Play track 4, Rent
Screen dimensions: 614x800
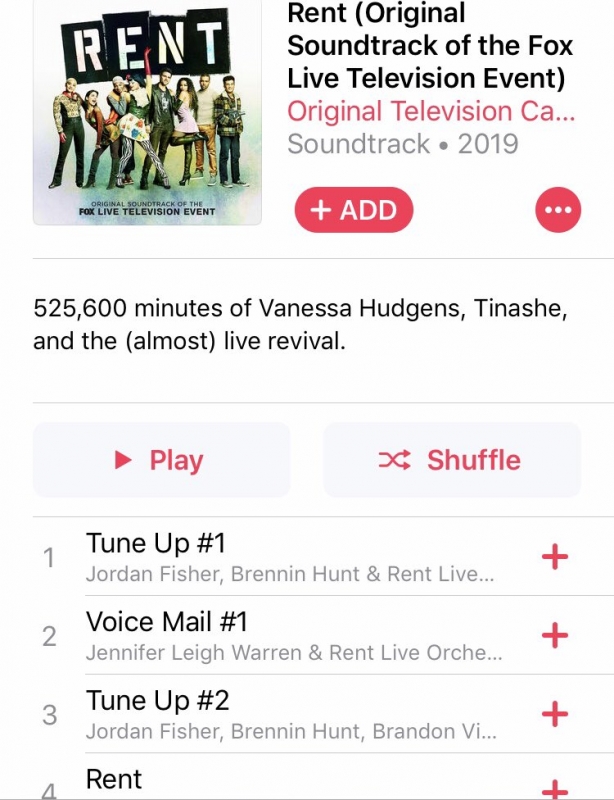(290, 781)
